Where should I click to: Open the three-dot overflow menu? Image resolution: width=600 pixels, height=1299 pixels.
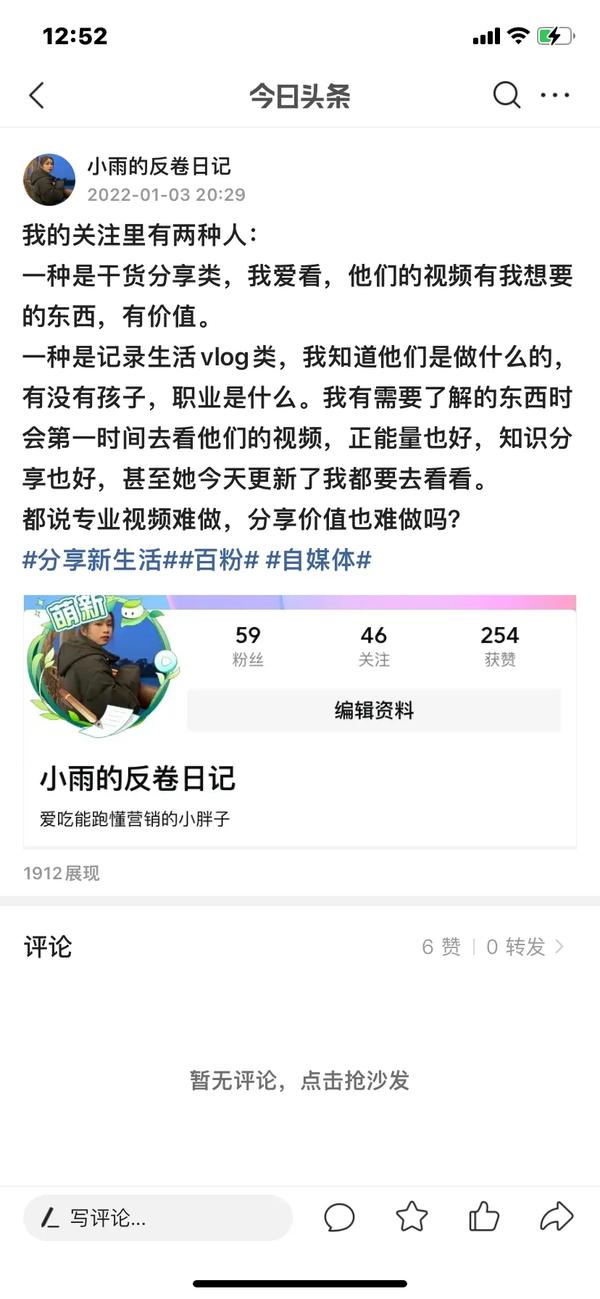555,96
